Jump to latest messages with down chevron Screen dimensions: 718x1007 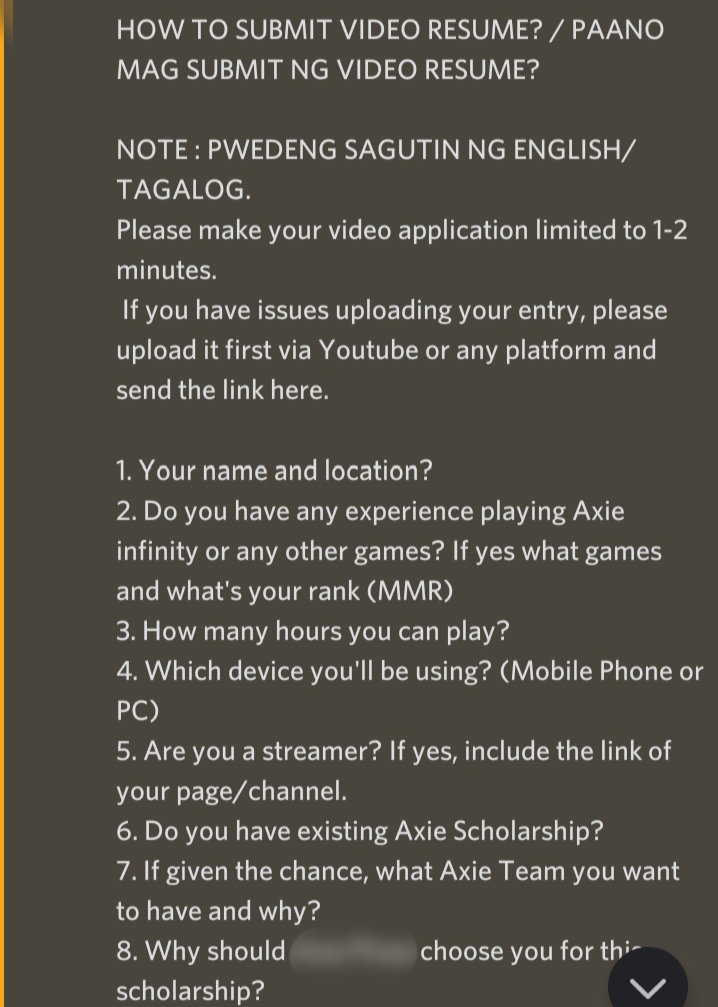[648, 981]
